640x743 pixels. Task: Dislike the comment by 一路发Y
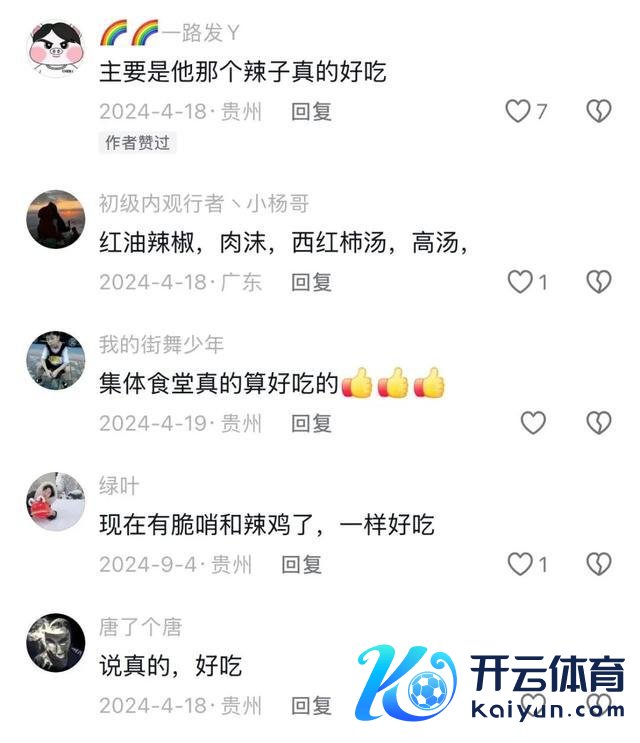point(598,111)
